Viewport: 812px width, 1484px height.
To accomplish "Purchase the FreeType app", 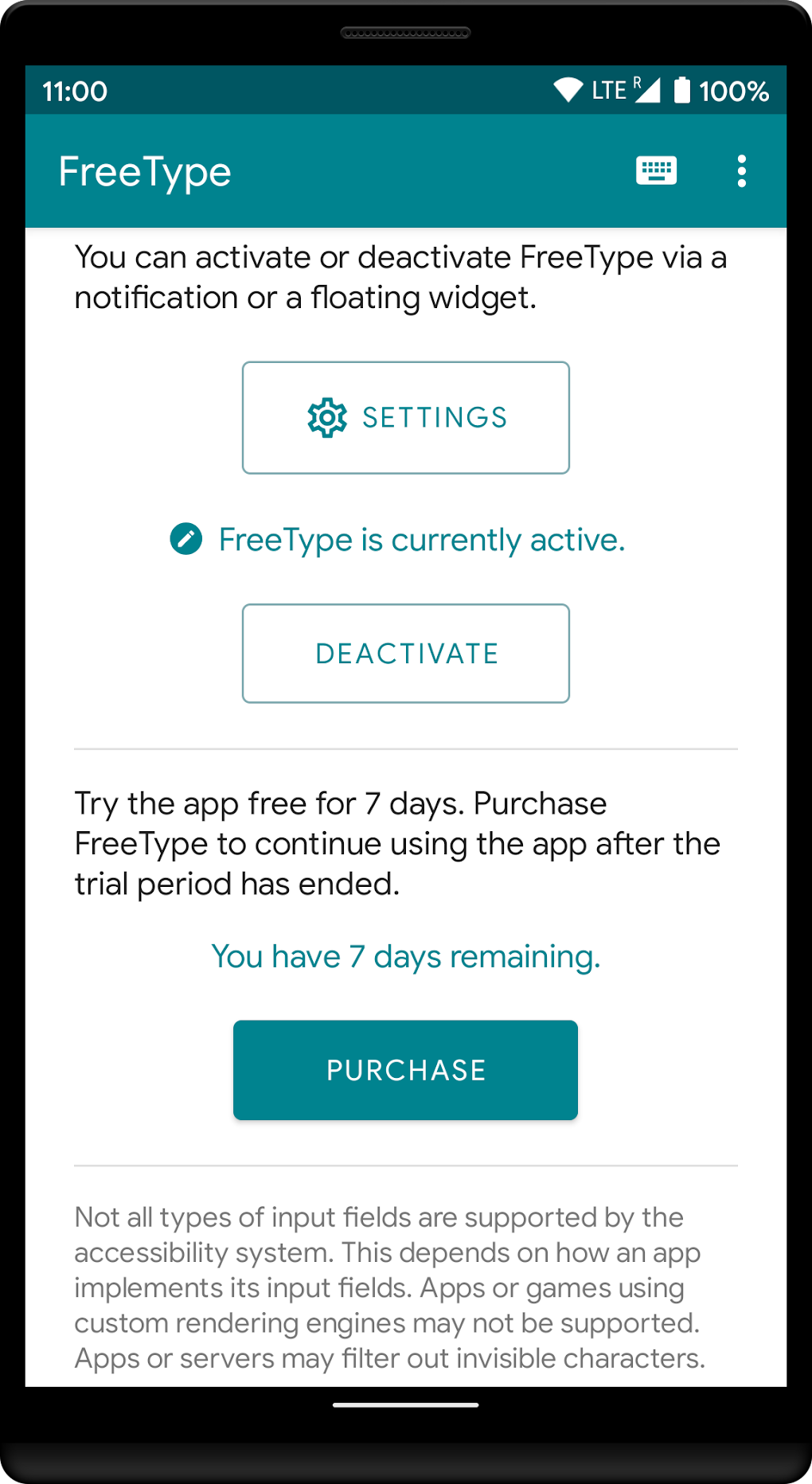I will point(405,1069).
